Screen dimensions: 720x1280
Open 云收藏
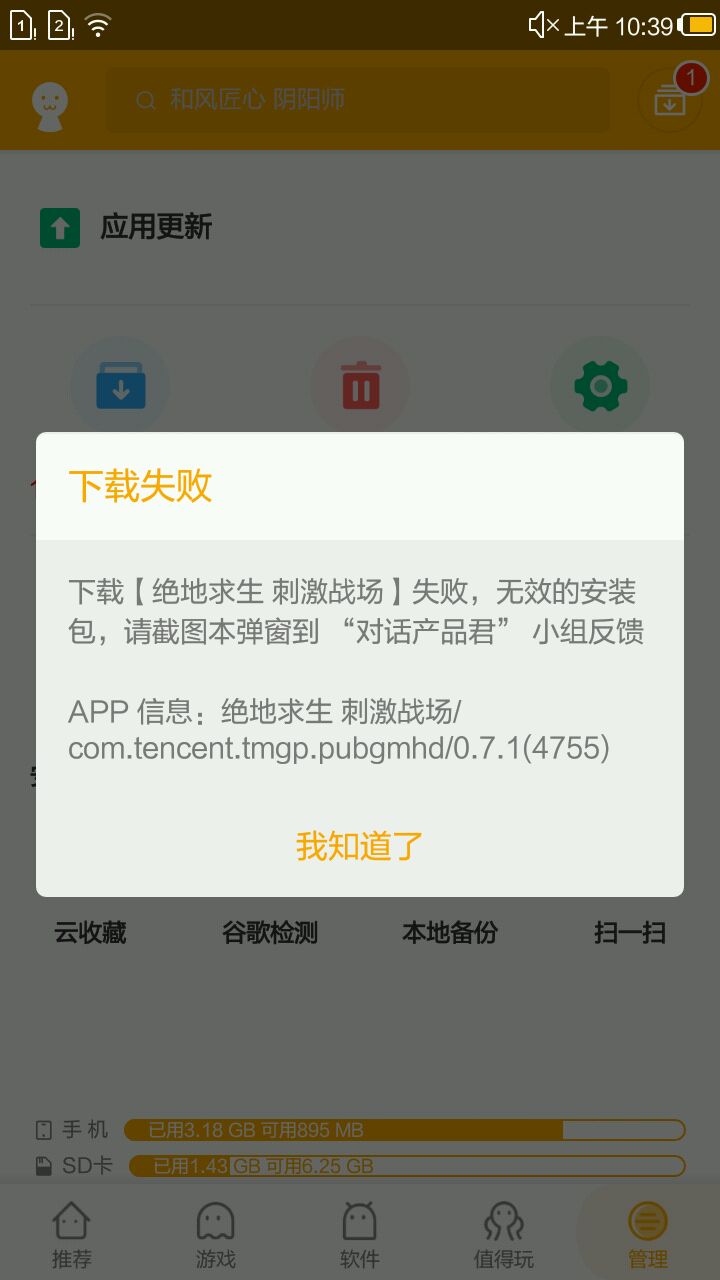(x=90, y=933)
